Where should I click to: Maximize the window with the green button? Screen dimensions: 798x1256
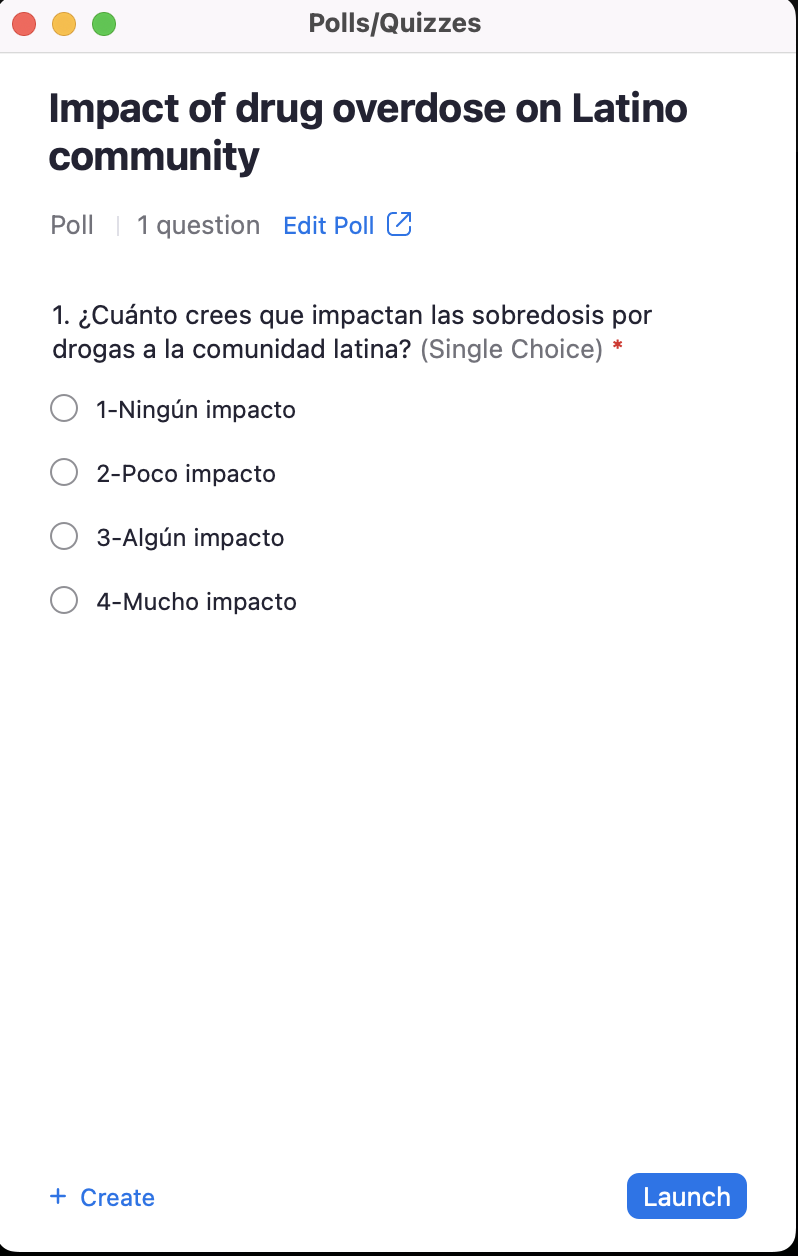coord(104,24)
